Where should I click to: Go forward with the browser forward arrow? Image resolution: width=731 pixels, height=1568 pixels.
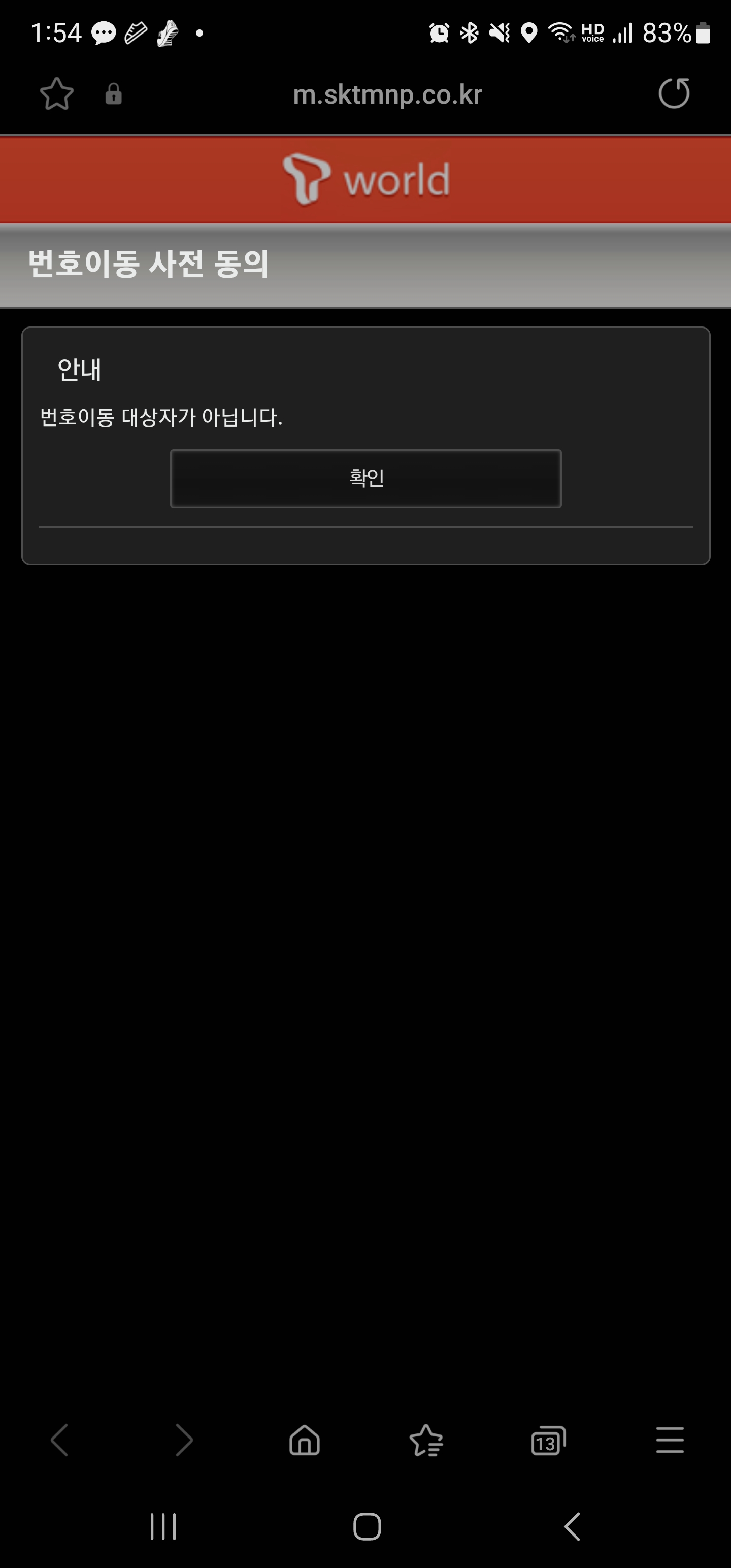[183, 1440]
